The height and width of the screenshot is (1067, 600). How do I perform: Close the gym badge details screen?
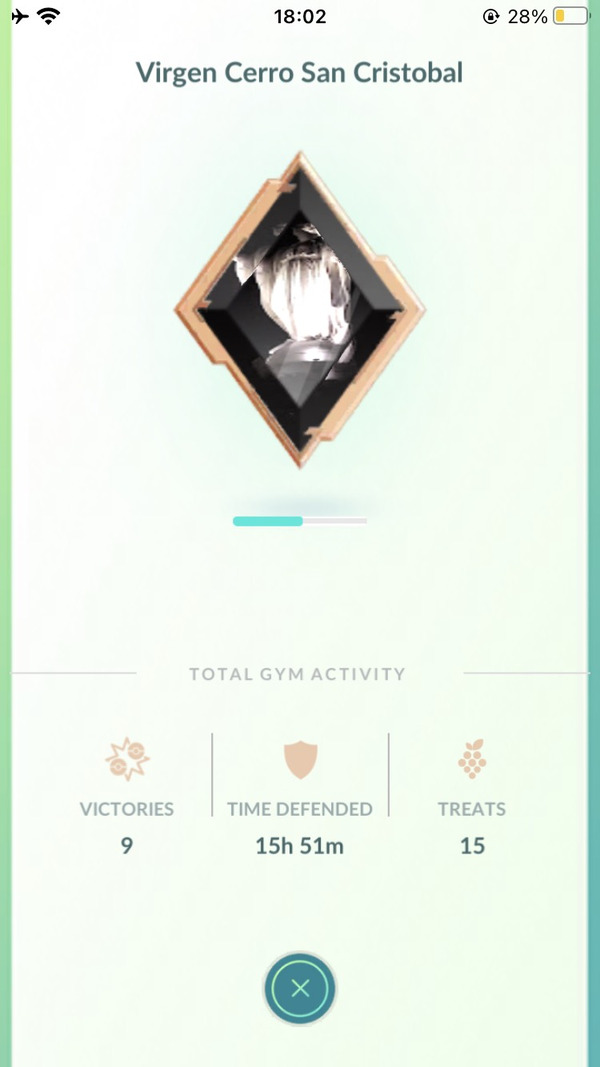point(300,990)
